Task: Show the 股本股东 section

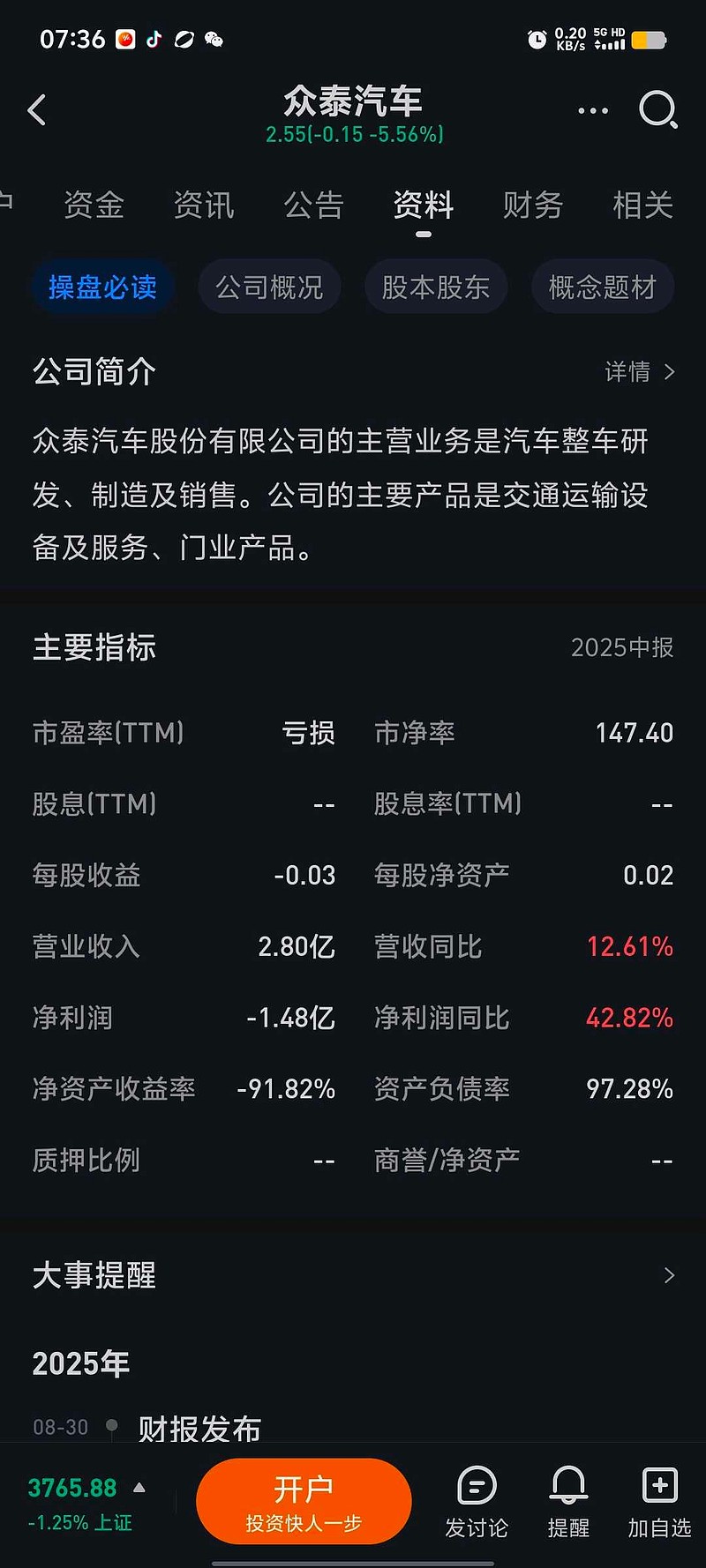Action: tap(436, 287)
